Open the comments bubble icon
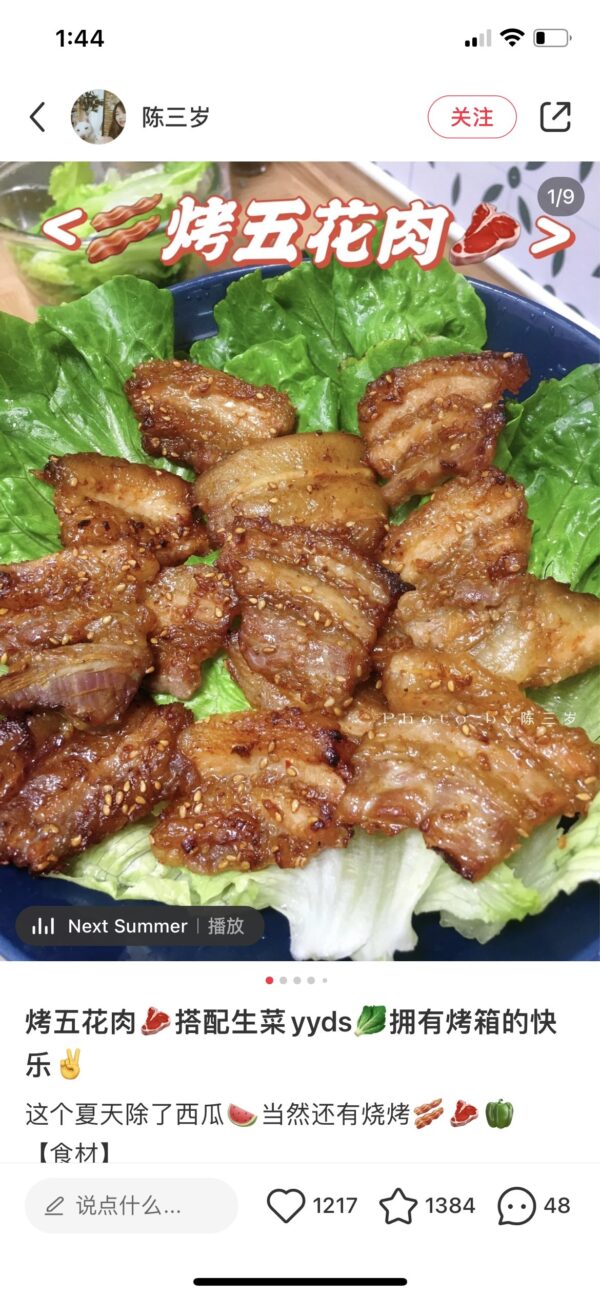Image resolution: width=600 pixels, height=1298 pixels. tap(516, 1205)
